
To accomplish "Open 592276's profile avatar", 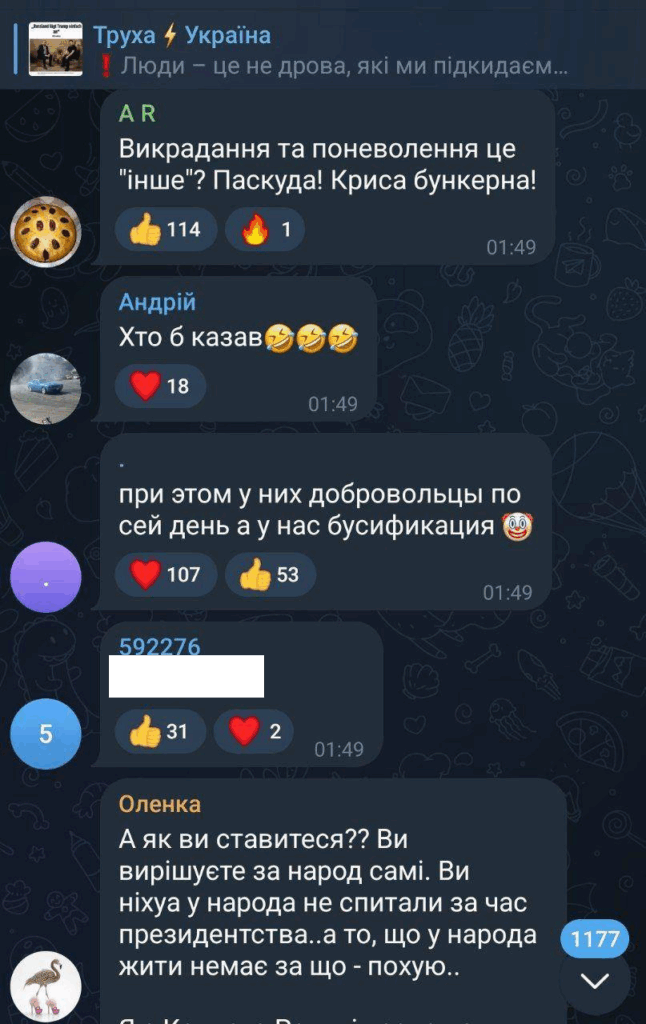I will (45, 734).
